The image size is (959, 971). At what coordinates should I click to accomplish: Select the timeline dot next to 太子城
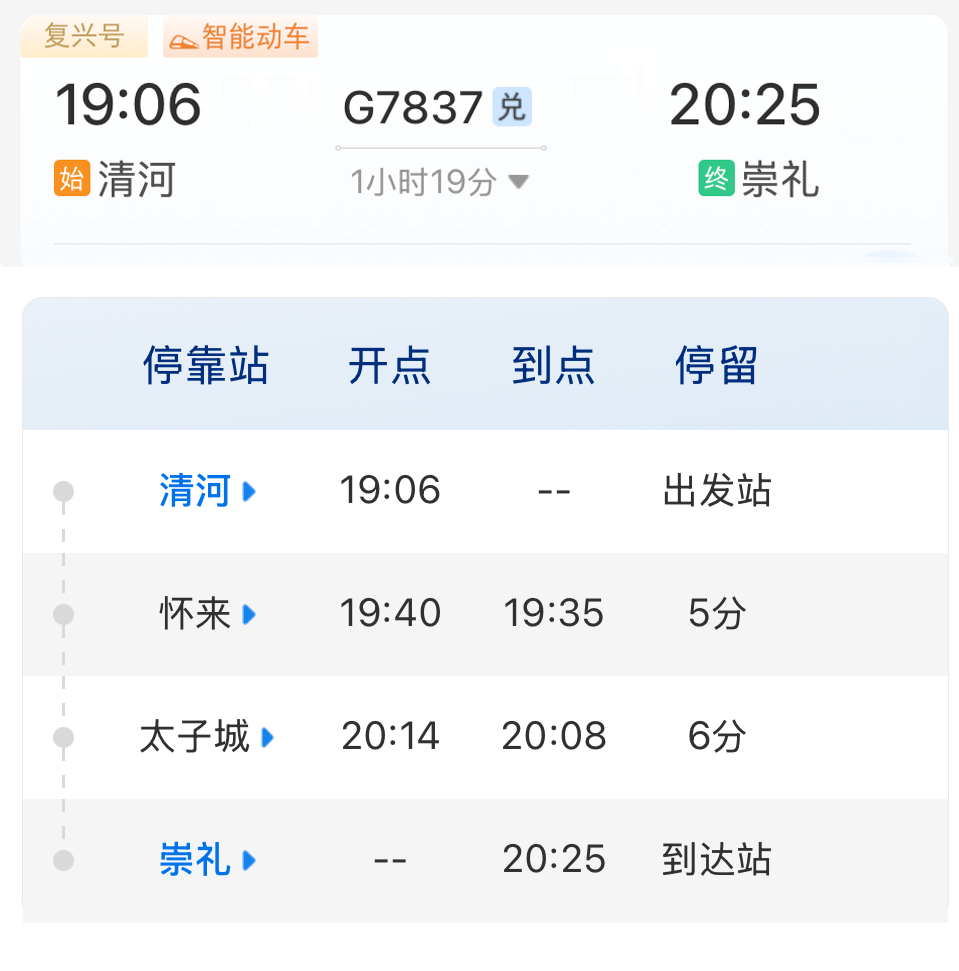[x=63, y=737]
